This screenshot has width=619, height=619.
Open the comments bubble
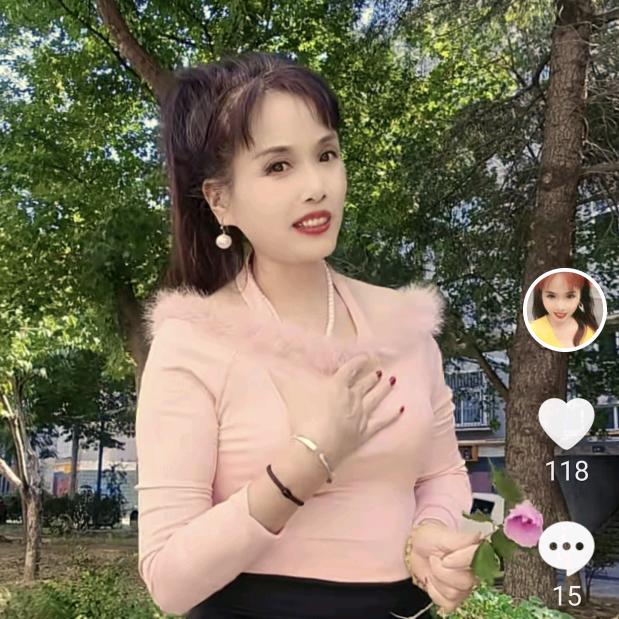pos(566,548)
